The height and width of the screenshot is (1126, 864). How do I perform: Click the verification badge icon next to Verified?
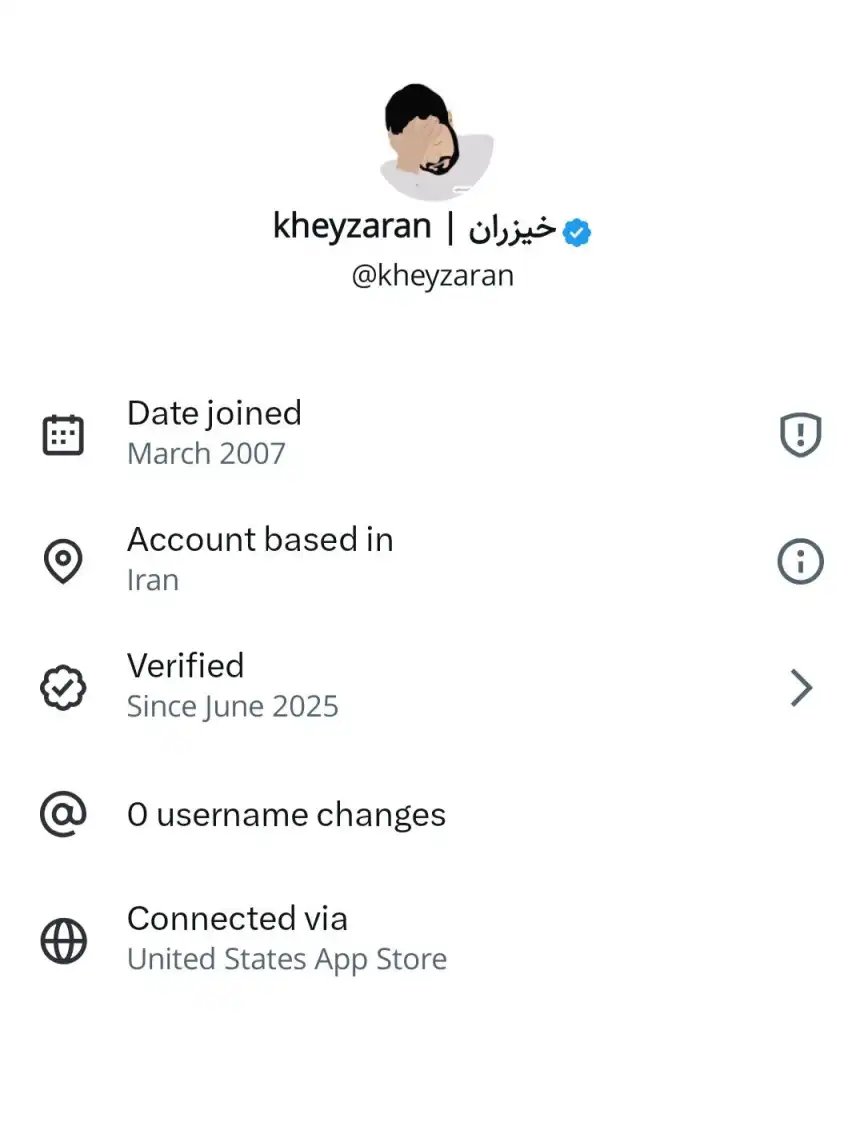[x=63, y=687]
